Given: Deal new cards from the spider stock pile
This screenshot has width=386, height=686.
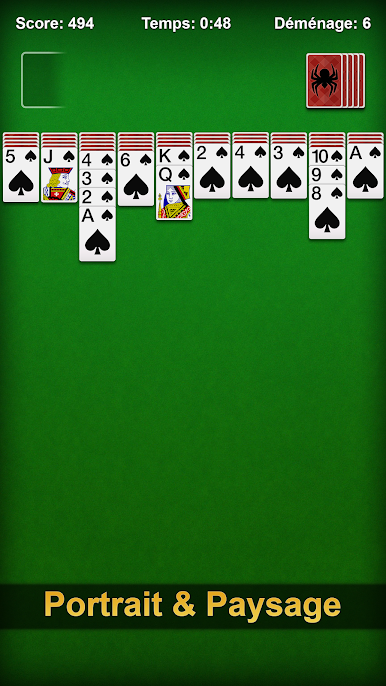Looking at the screenshot, I should [335, 80].
